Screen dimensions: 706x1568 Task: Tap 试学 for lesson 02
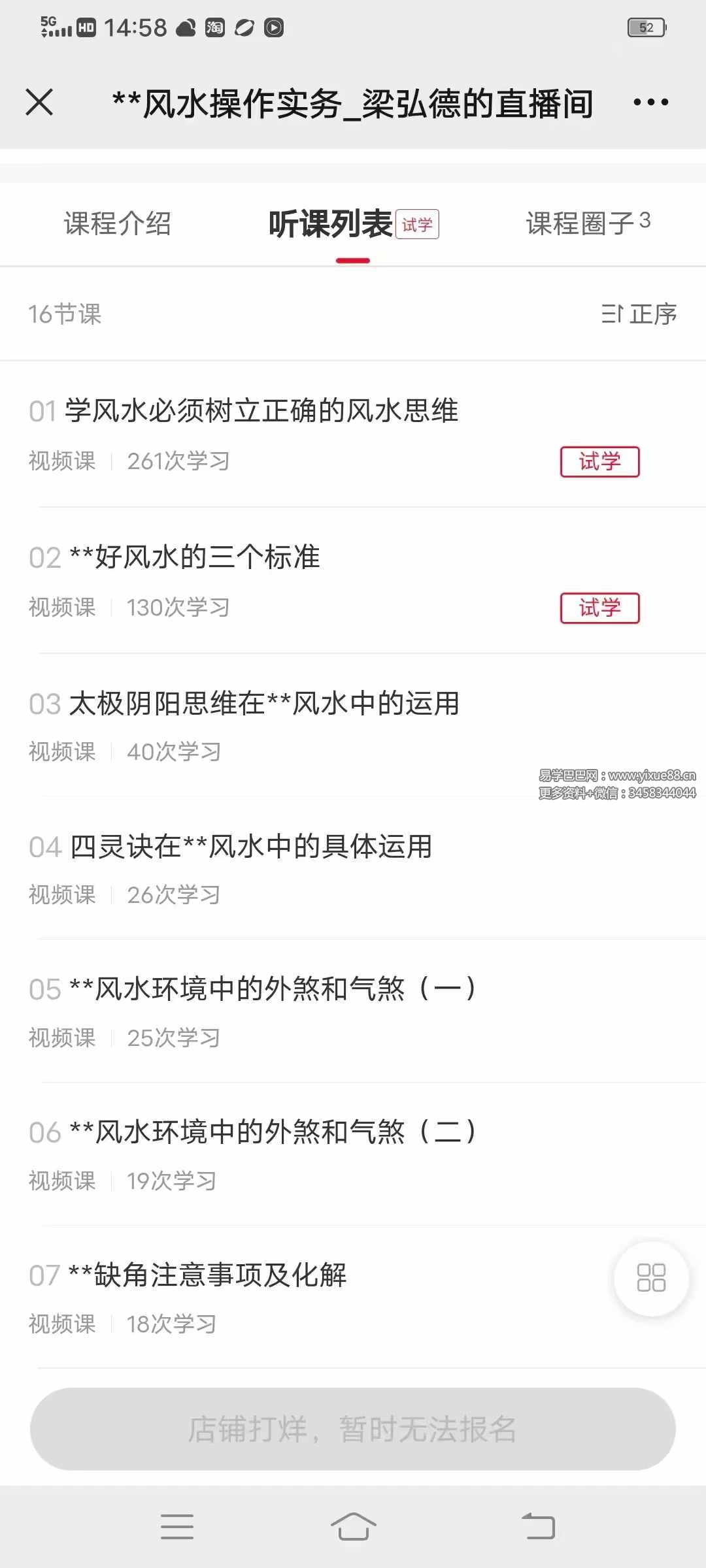[x=599, y=608]
